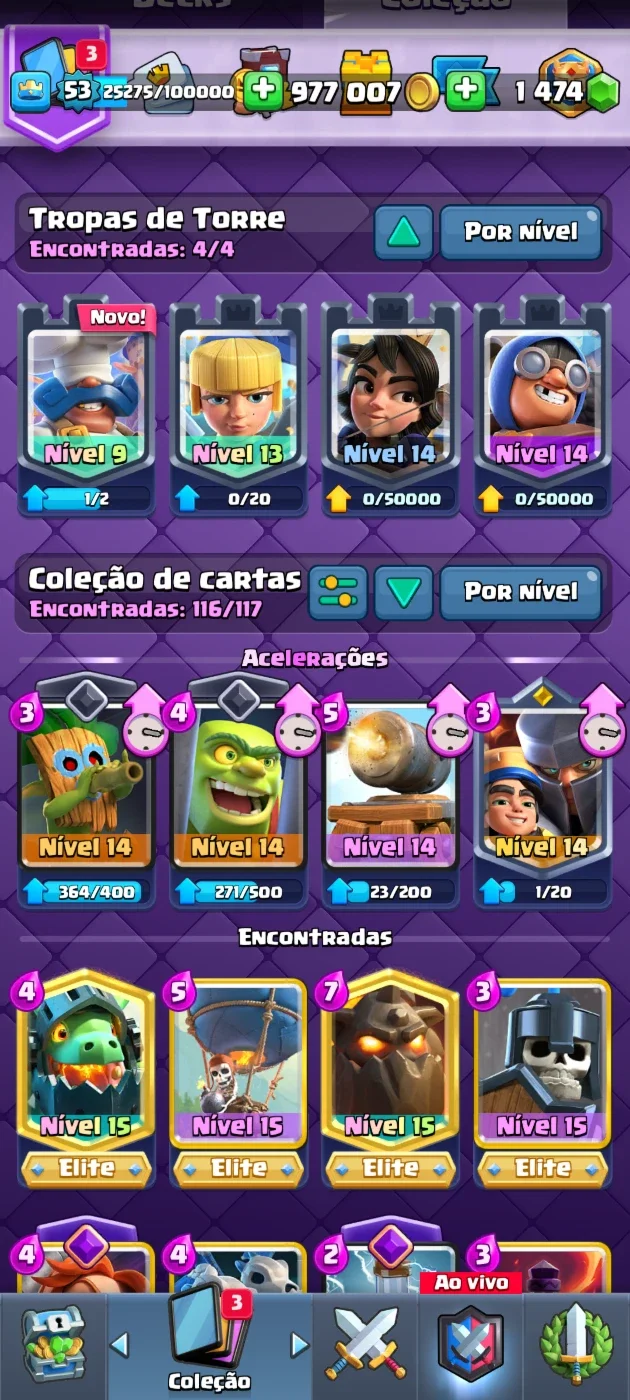Screen dimensions: 630x1400
Task: Open the new Nível 9 chef tower troop
Action: pyautogui.click(x=86, y=407)
